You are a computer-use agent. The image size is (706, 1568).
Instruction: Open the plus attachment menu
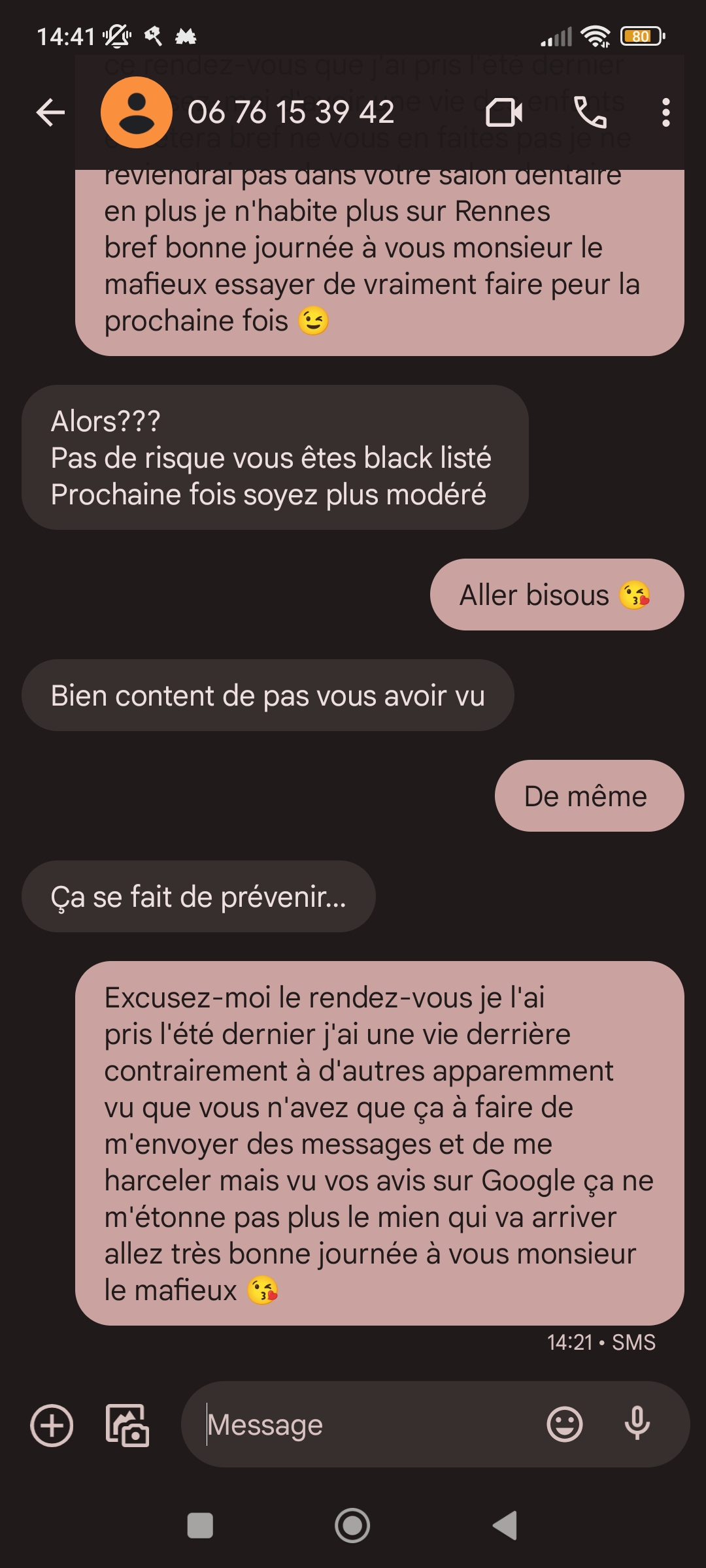pyautogui.click(x=52, y=1425)
